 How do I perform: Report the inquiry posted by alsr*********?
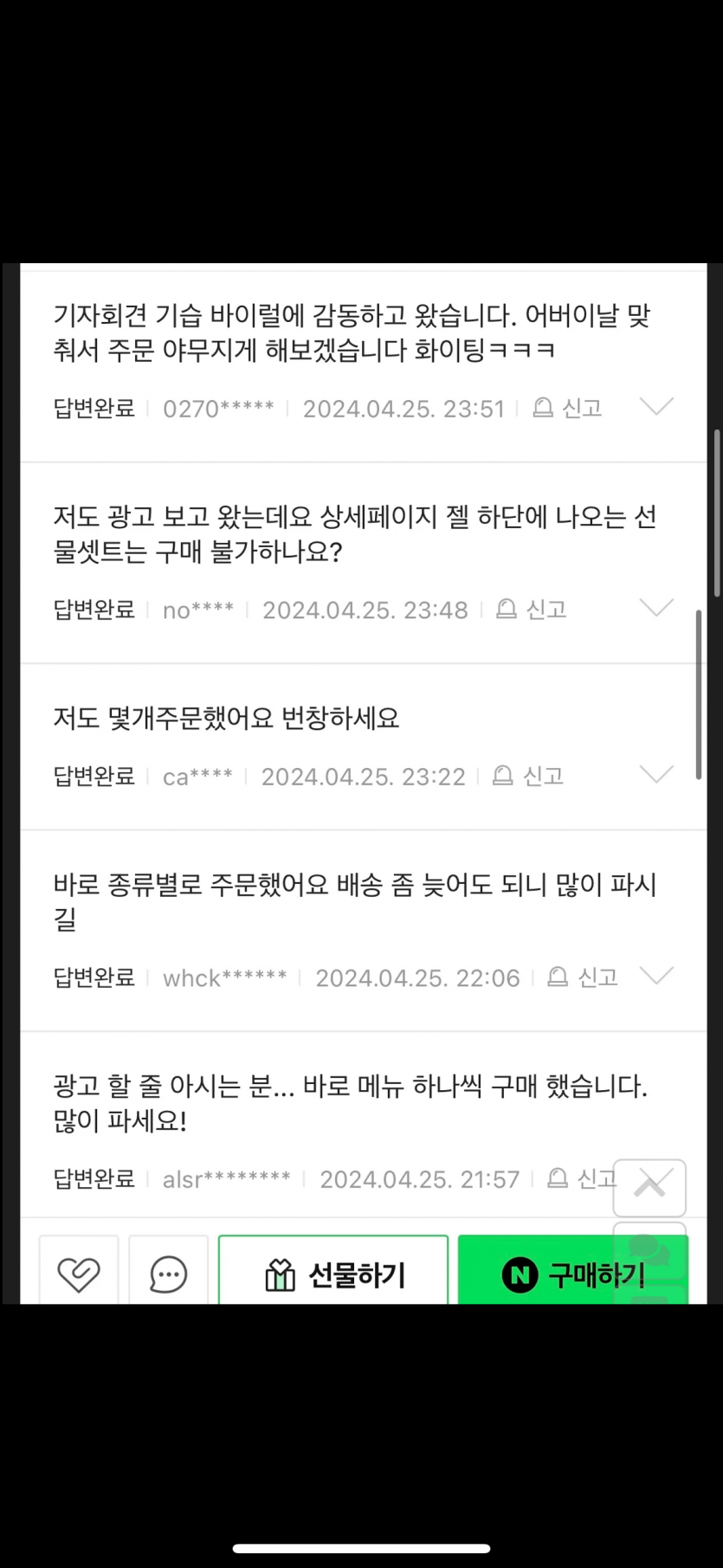click(x=584, y=1178)
